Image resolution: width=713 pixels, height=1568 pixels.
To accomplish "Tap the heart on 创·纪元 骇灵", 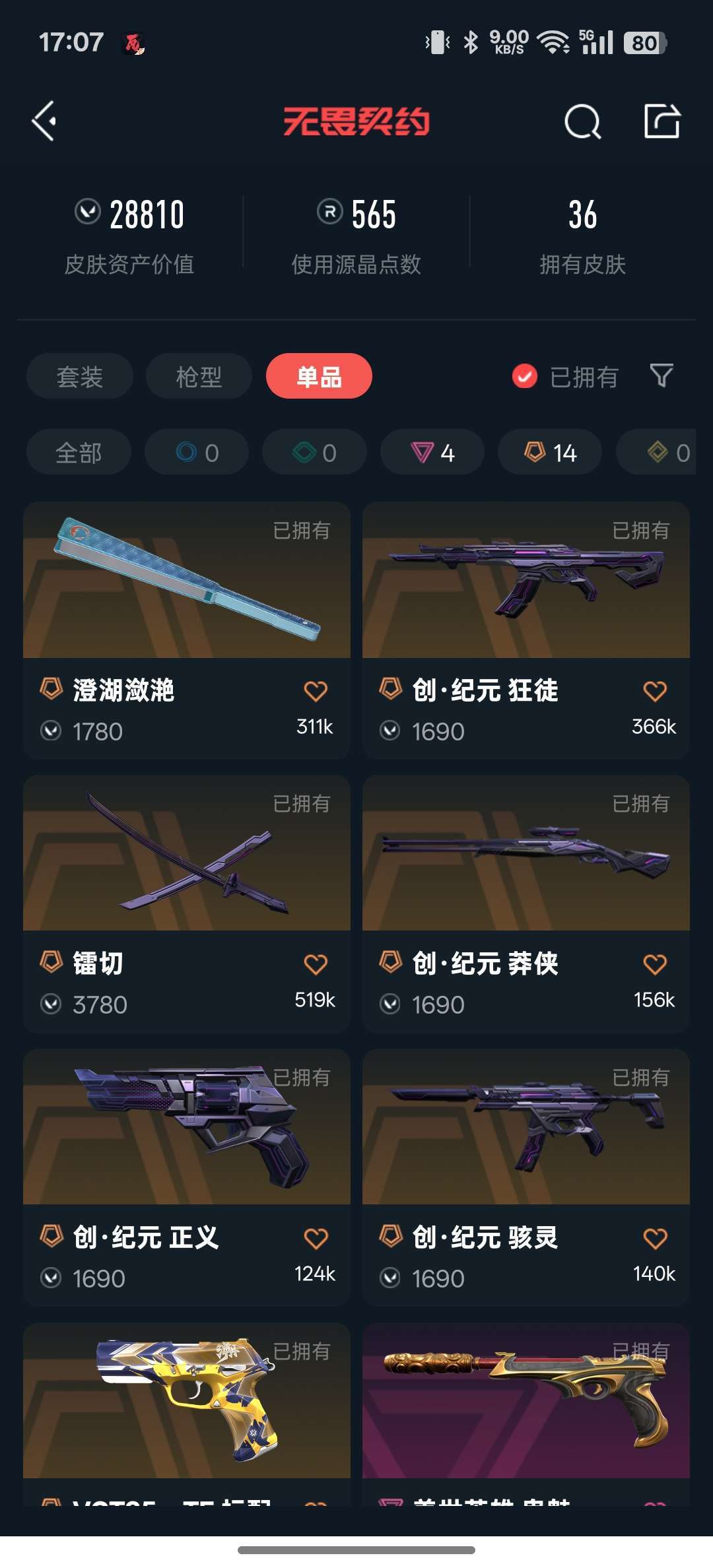I will (x=655, y=1238).
